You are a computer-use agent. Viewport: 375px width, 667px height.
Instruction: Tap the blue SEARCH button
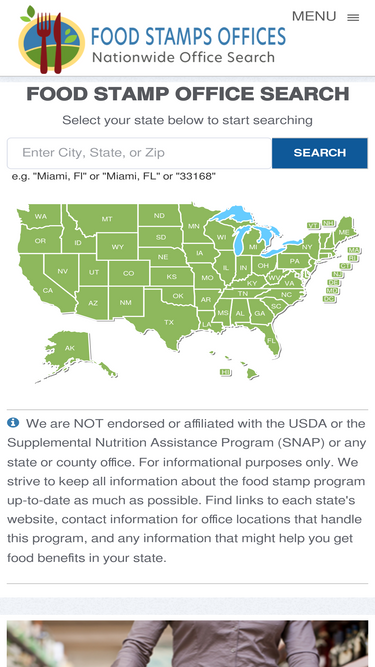[x=320, y=153]
